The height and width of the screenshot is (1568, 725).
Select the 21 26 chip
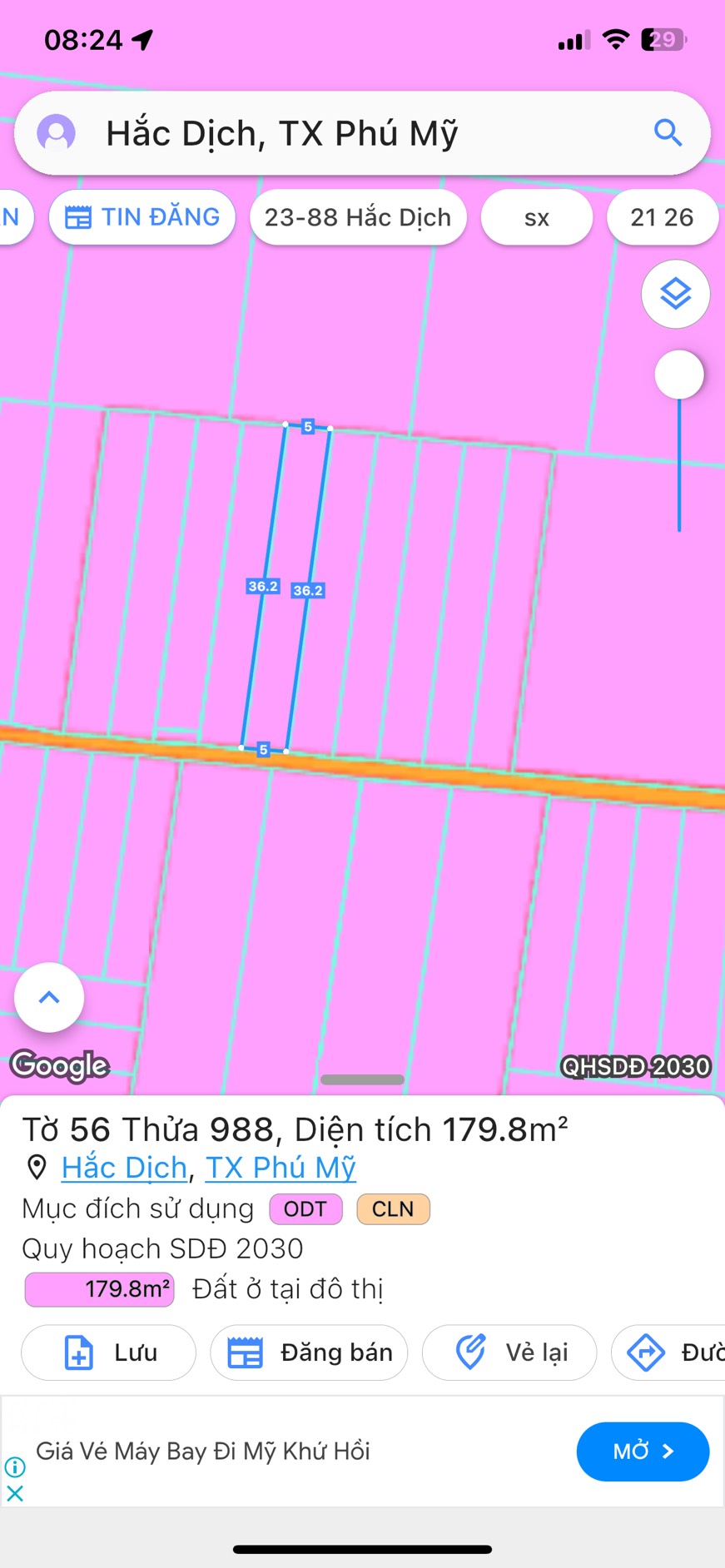pyautogui.click(x=662, y=217)
